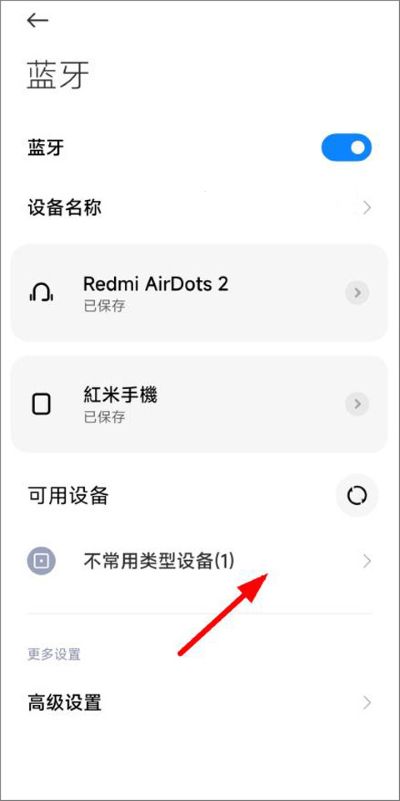Image resolution: width=400 pixels, height=801 pixels.
Task: Turn off the 蓝牙 switch
Action: [346, 148]
